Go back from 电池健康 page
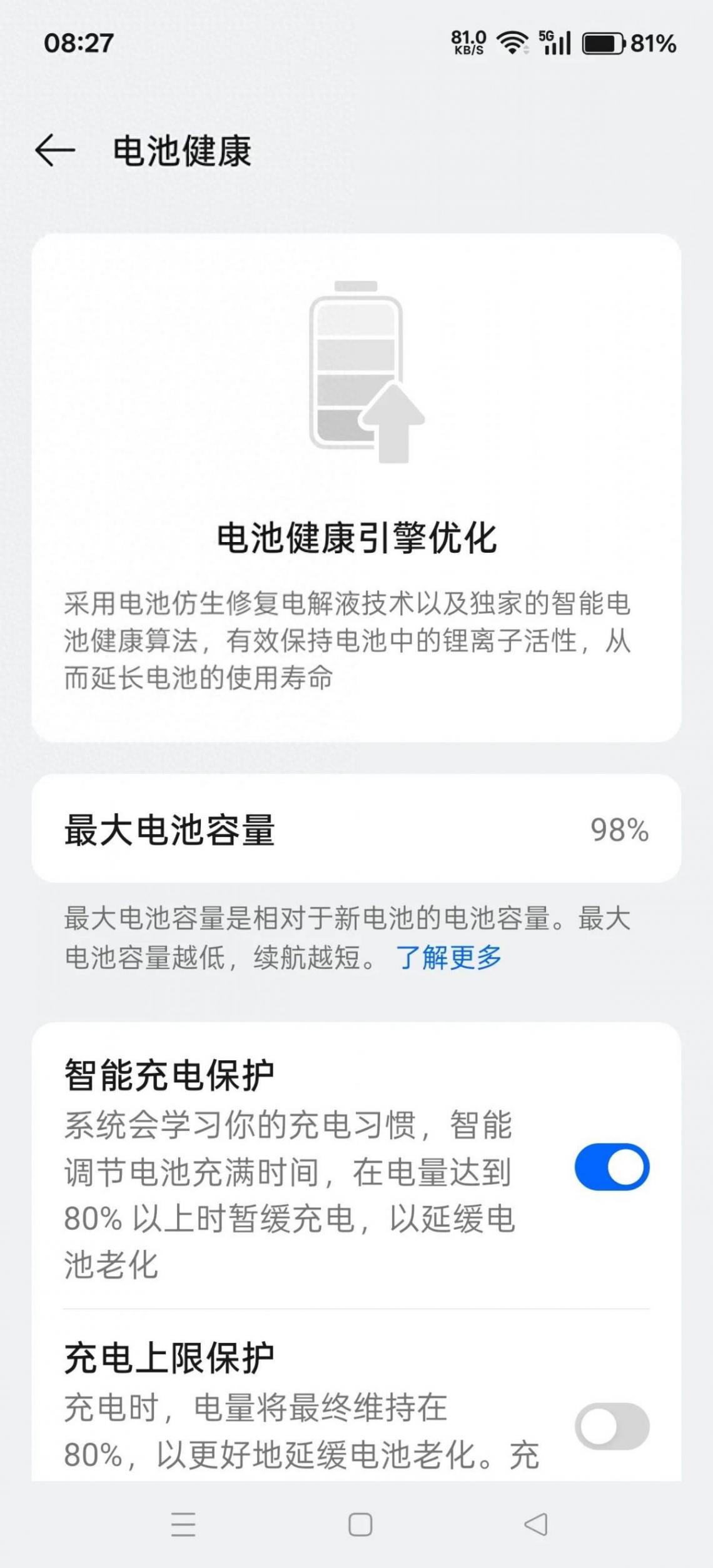 (x=55, y=151)
